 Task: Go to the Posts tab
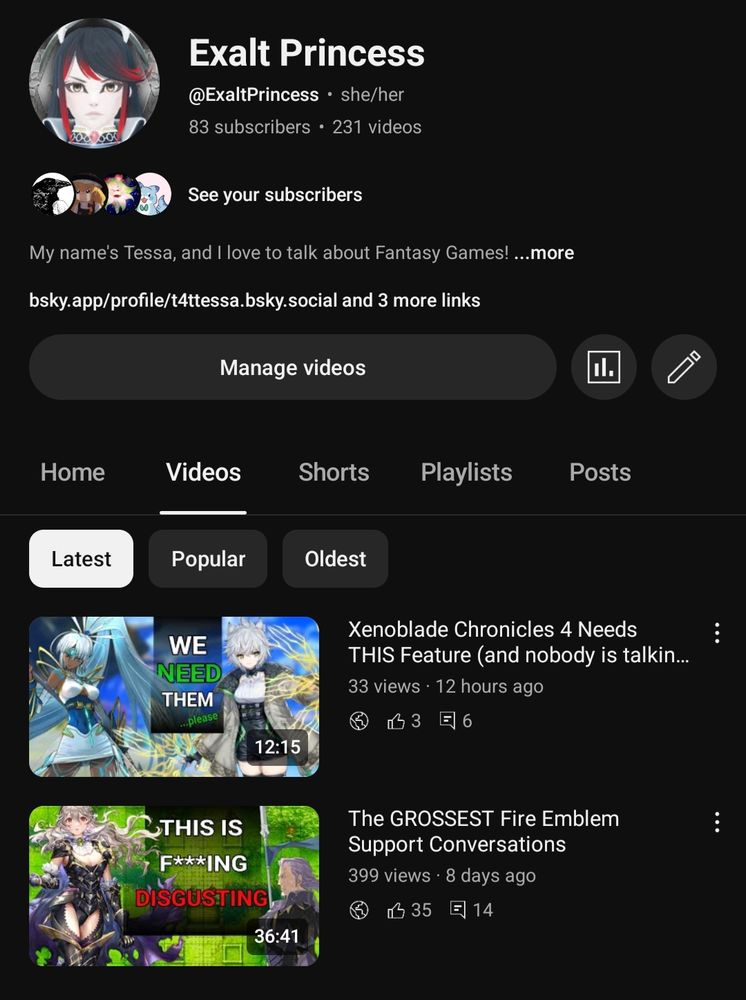[599, 472]
